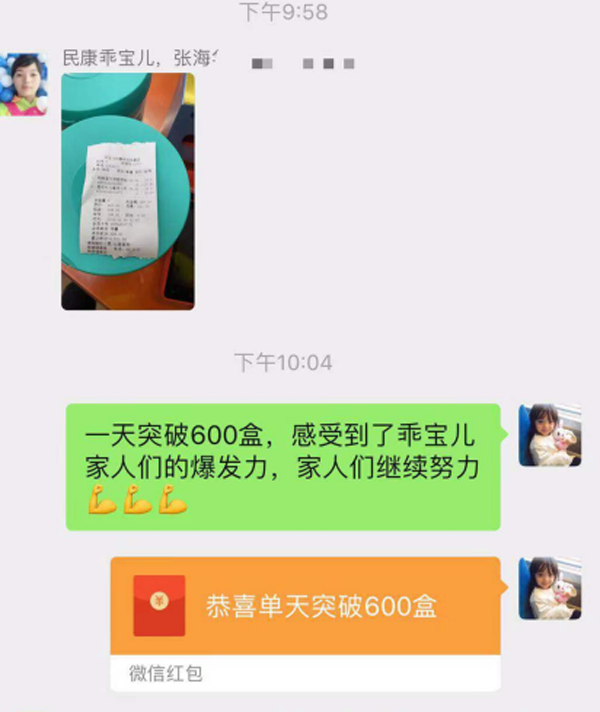Open the red packet 恭喜单天突破600盒

coord(305,606)
